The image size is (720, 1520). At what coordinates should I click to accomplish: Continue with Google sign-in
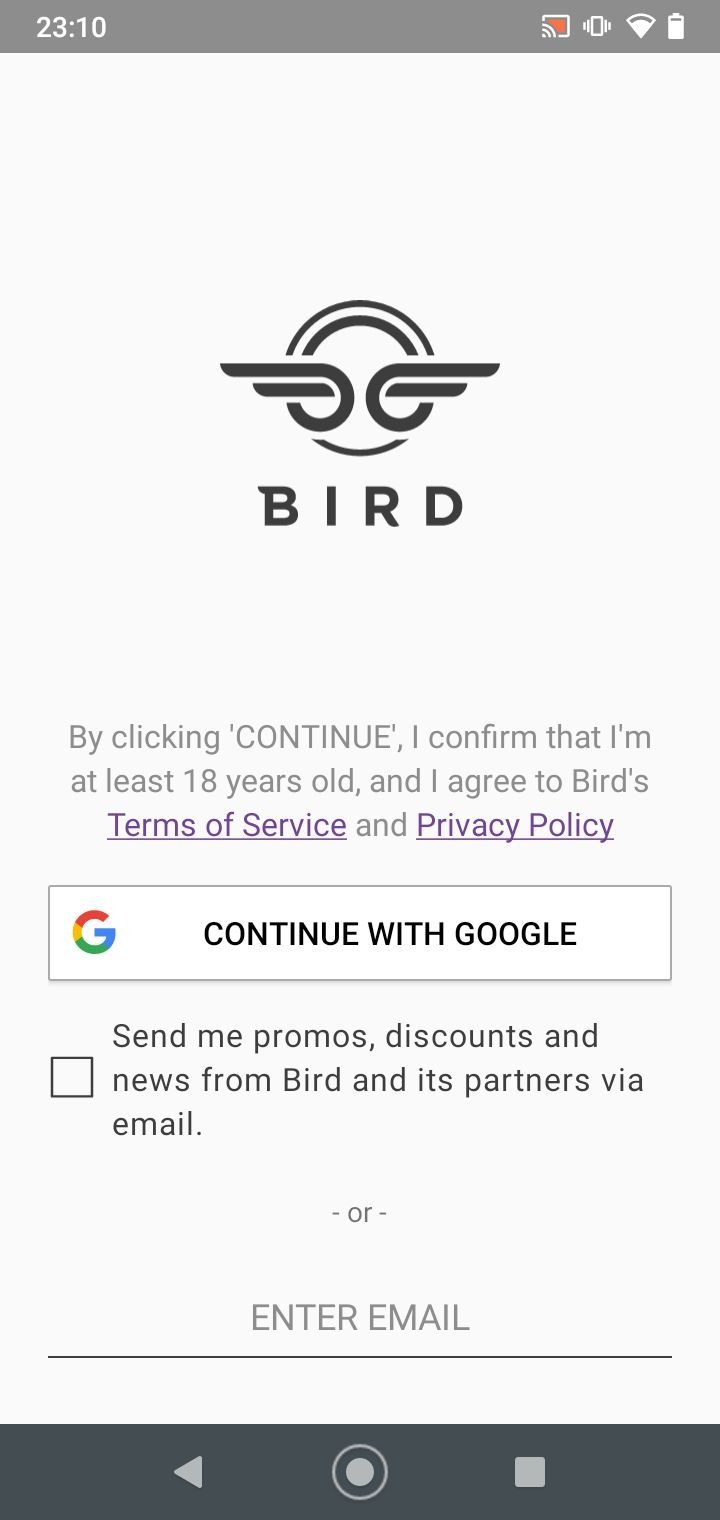(x=360, y=933)
